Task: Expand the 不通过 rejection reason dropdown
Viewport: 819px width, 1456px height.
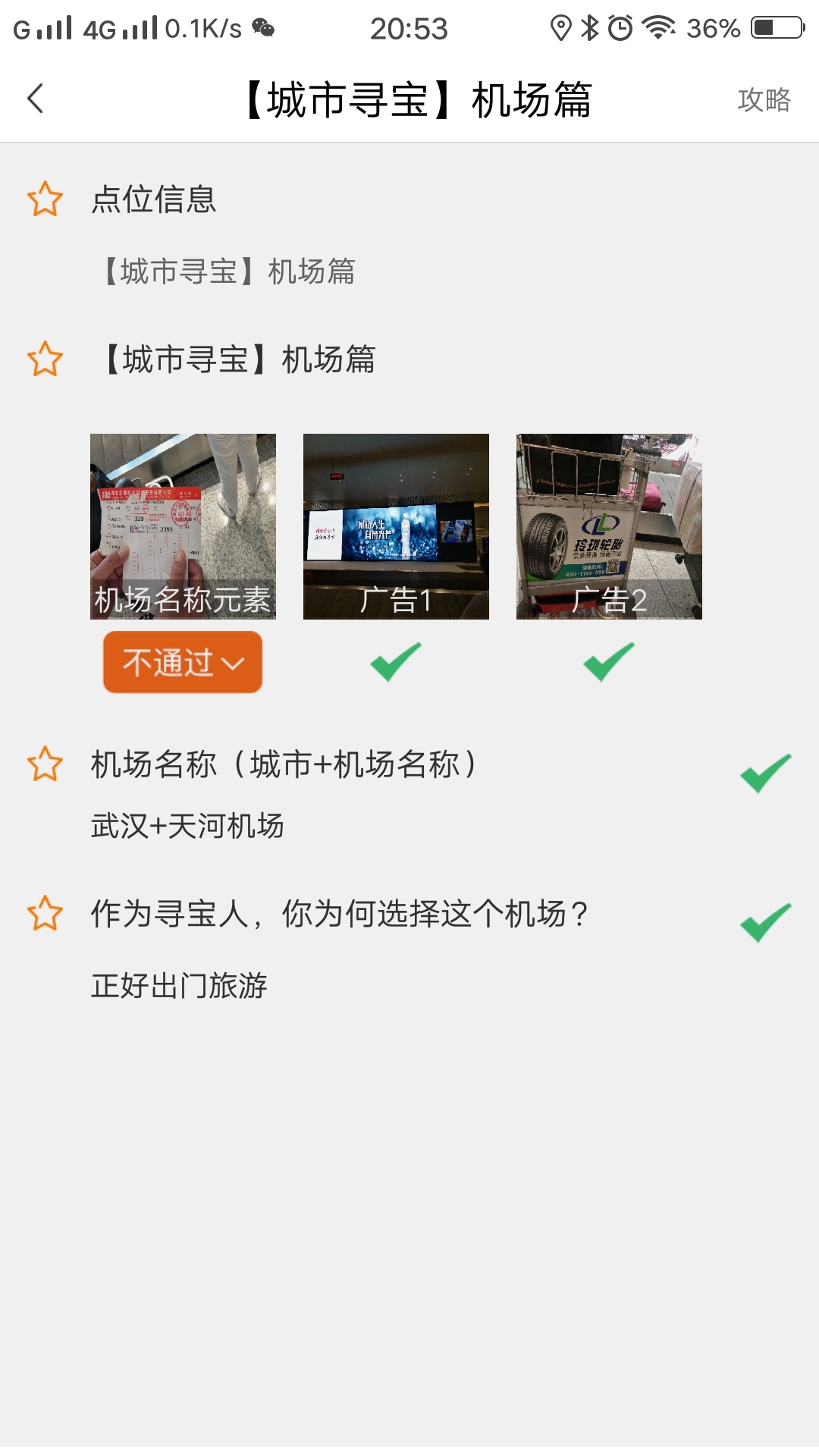Action: click(x=183, y=662)
